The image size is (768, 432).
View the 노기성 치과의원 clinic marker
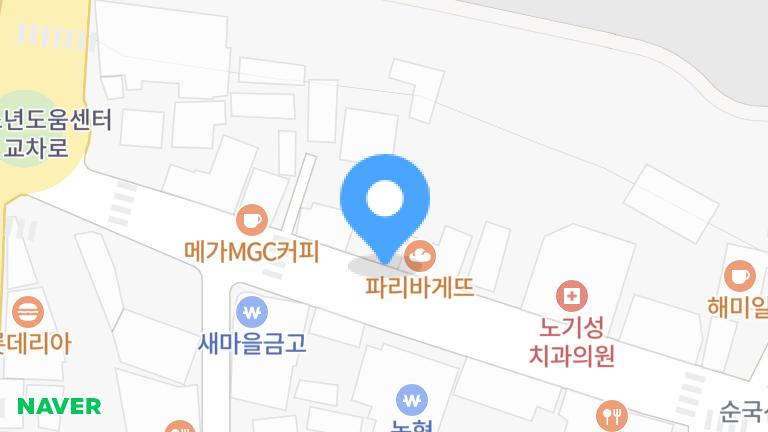(571, 296)
